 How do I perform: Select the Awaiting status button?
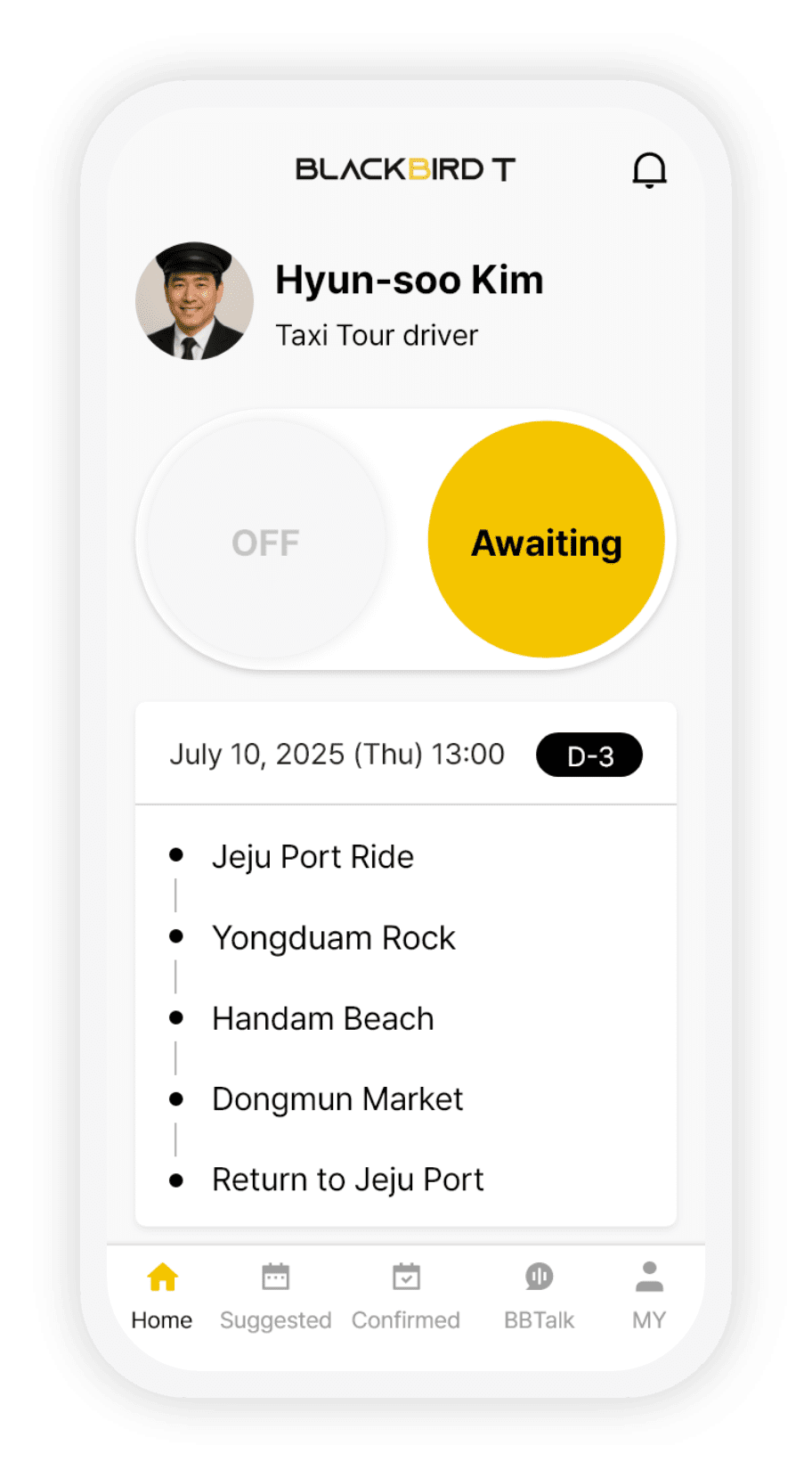[x=546, y=540]
